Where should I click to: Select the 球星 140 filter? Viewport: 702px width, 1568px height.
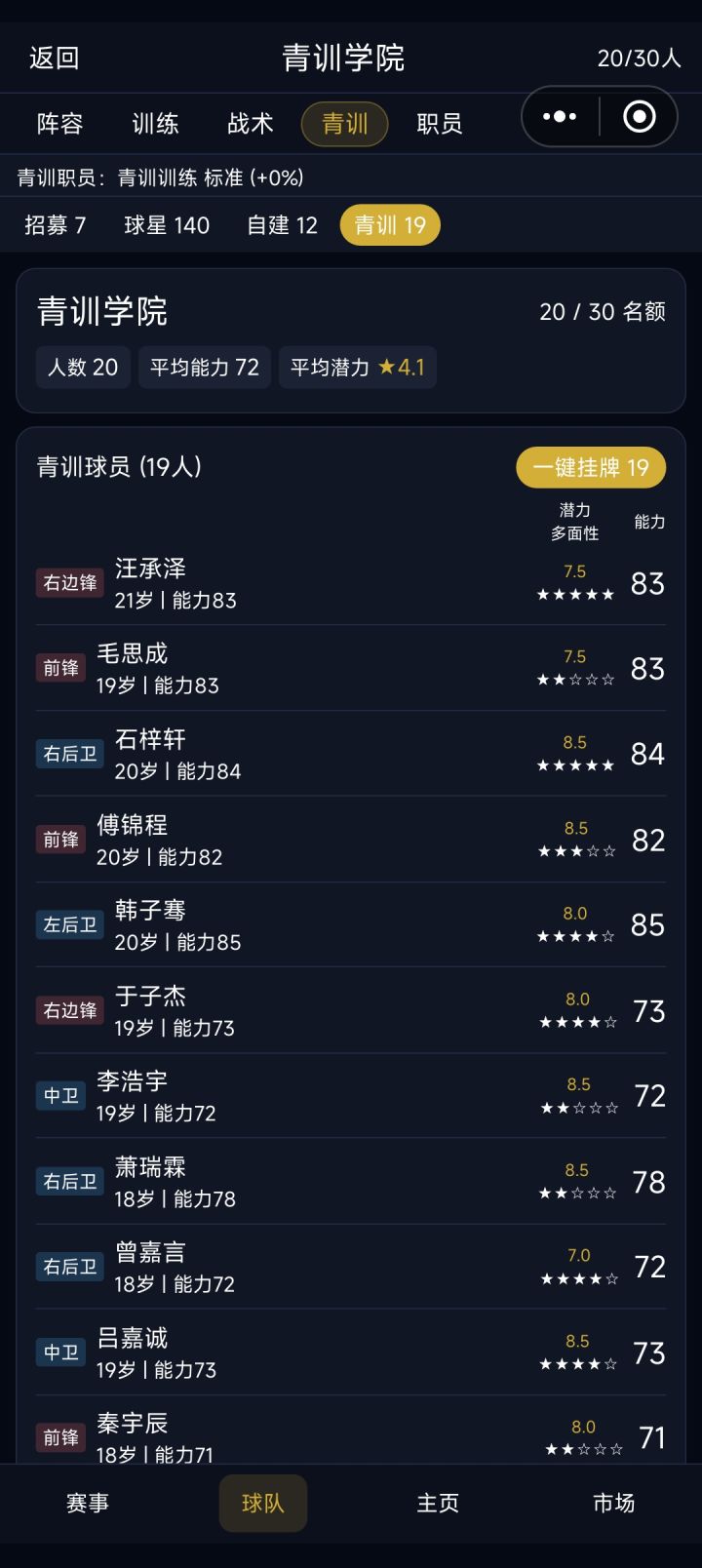[x=167, y=225]
